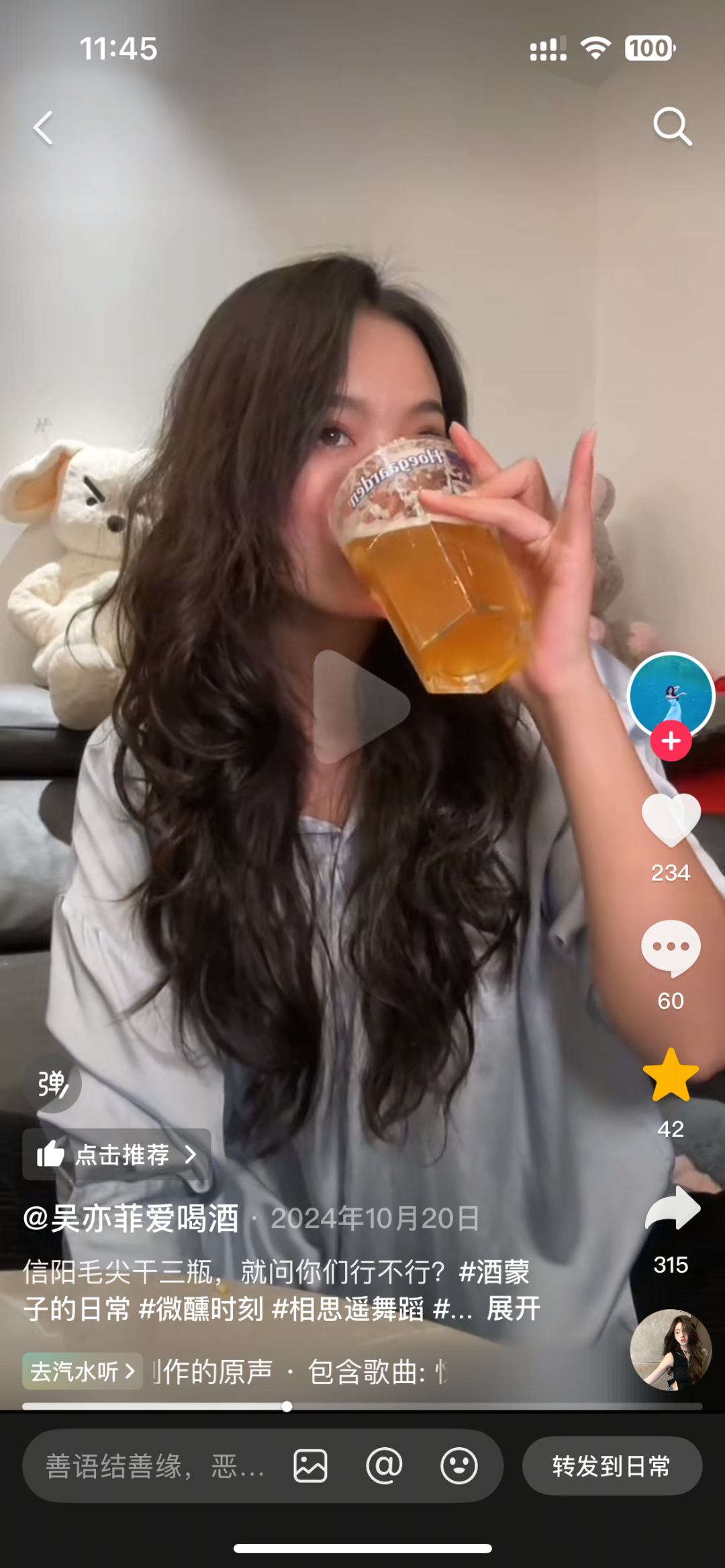This screenshot has width=725, height=1568.
Task: Share the video via the arrow icon
Action: (672, 1208)
